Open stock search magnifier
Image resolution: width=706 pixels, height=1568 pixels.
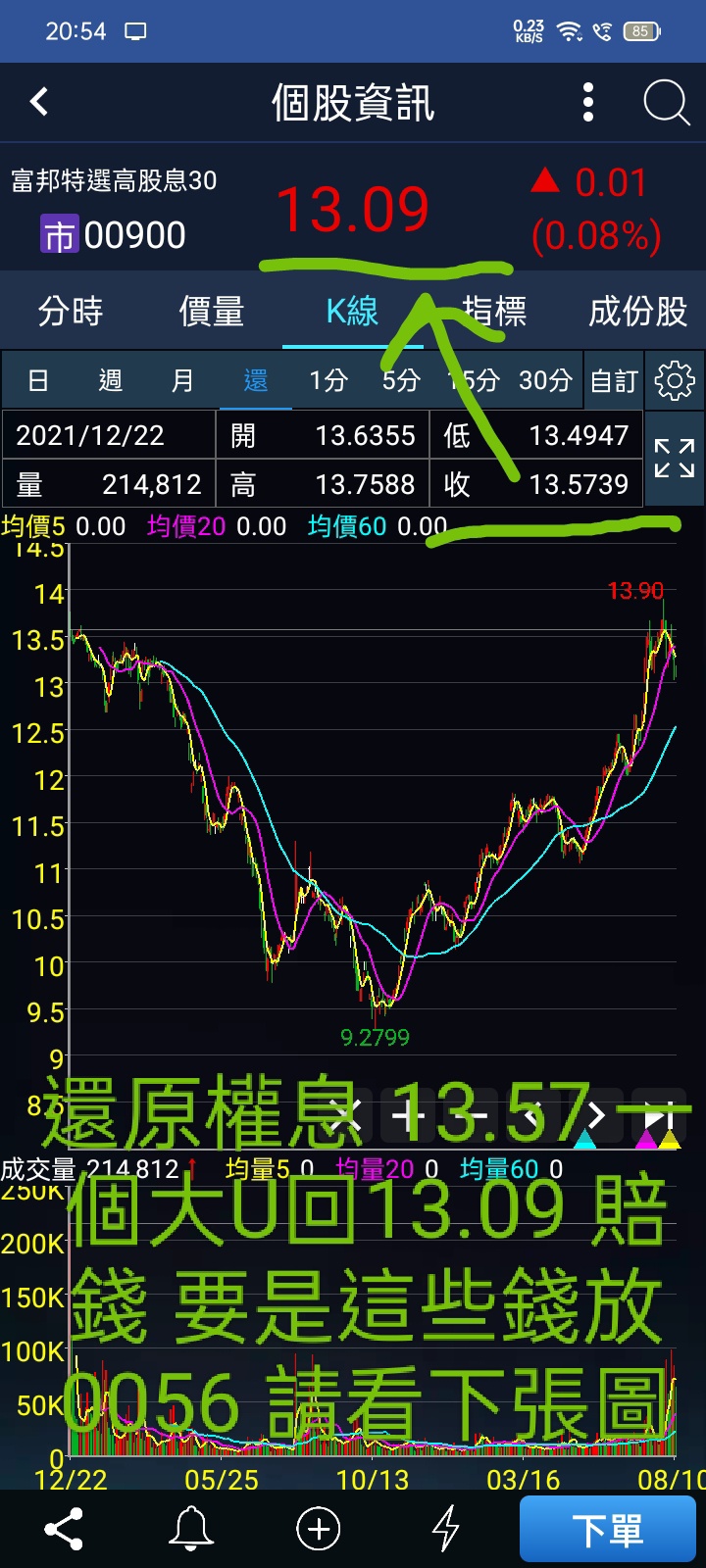666,102
